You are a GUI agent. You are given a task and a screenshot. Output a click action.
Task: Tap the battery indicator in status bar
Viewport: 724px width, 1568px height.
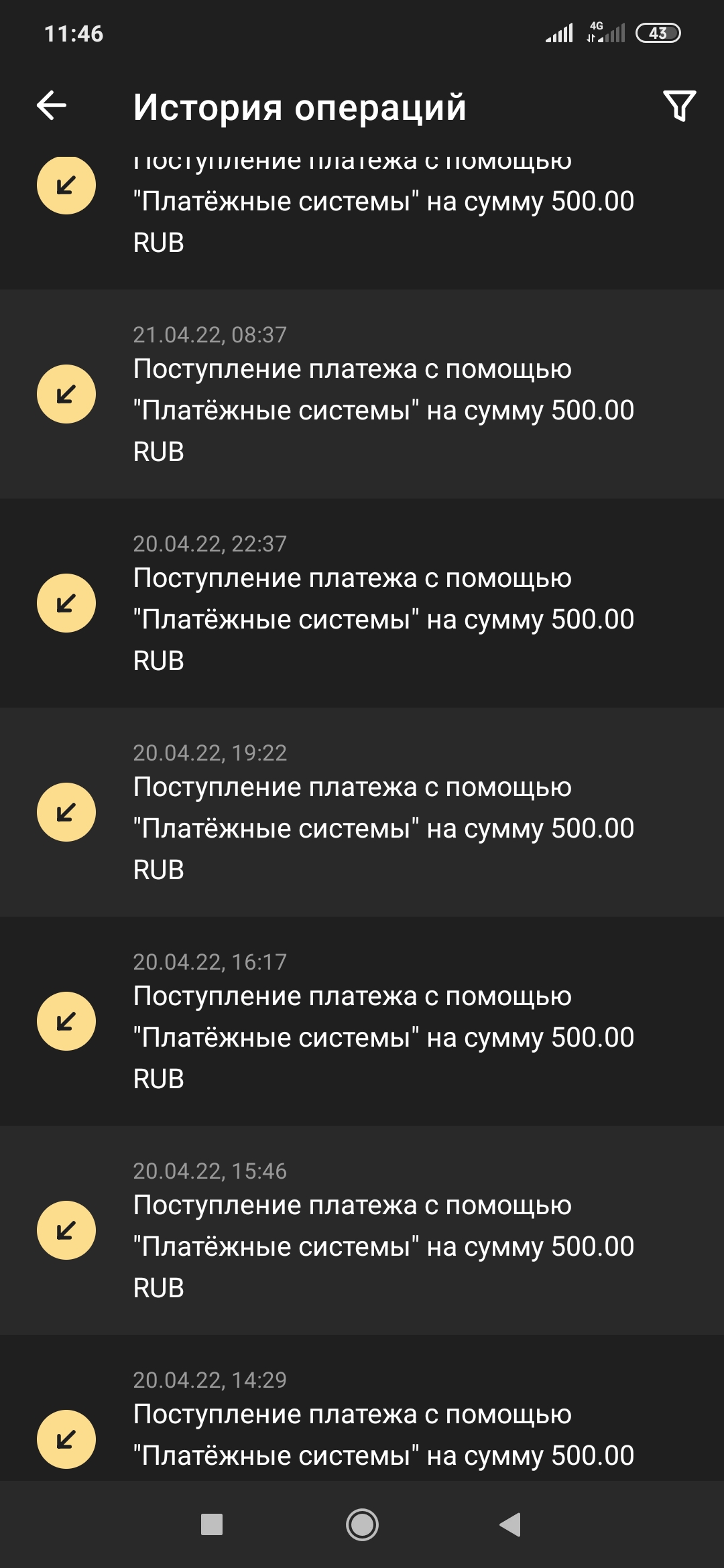pos(659,32)
